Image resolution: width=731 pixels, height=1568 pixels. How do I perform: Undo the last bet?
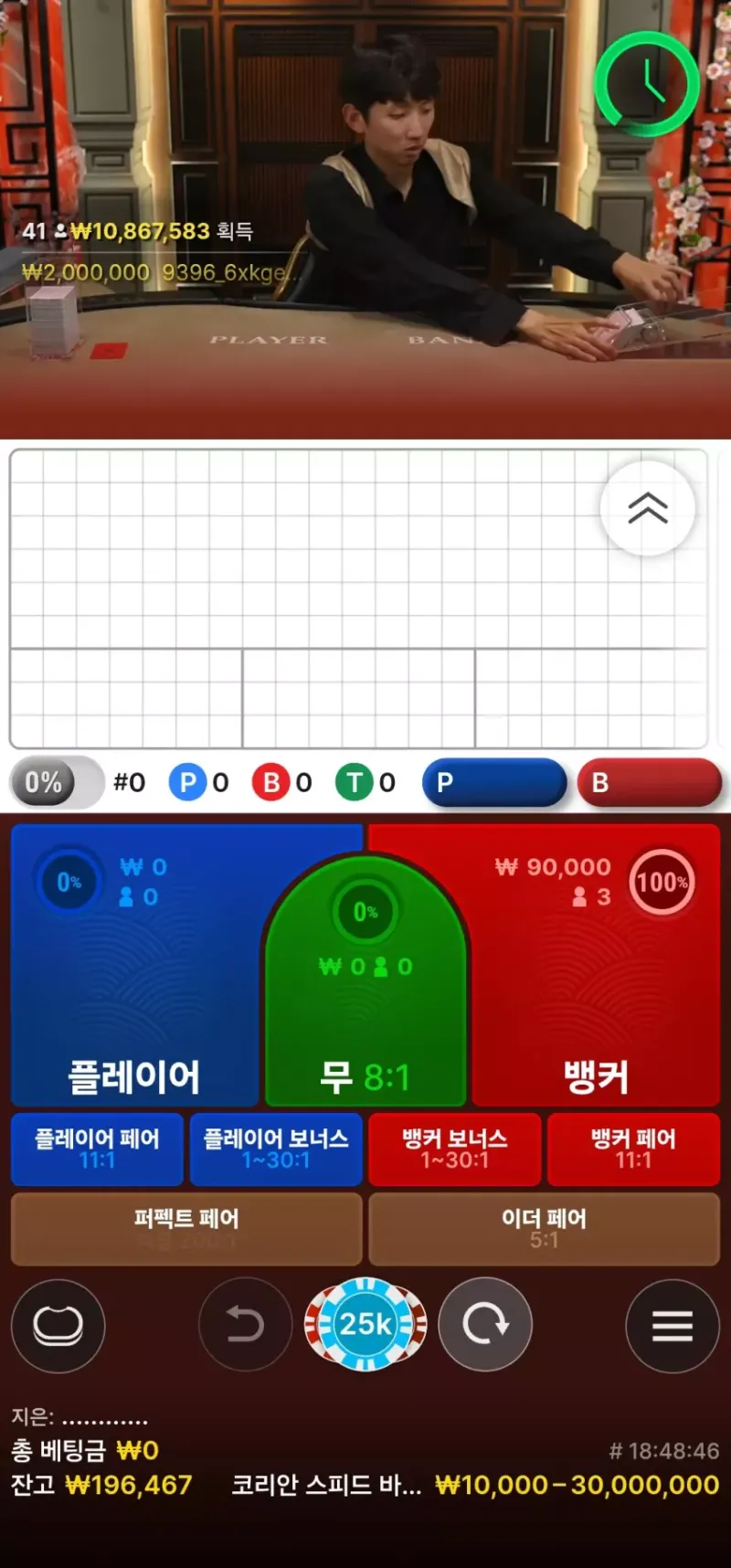click(x=245, y=1324)
